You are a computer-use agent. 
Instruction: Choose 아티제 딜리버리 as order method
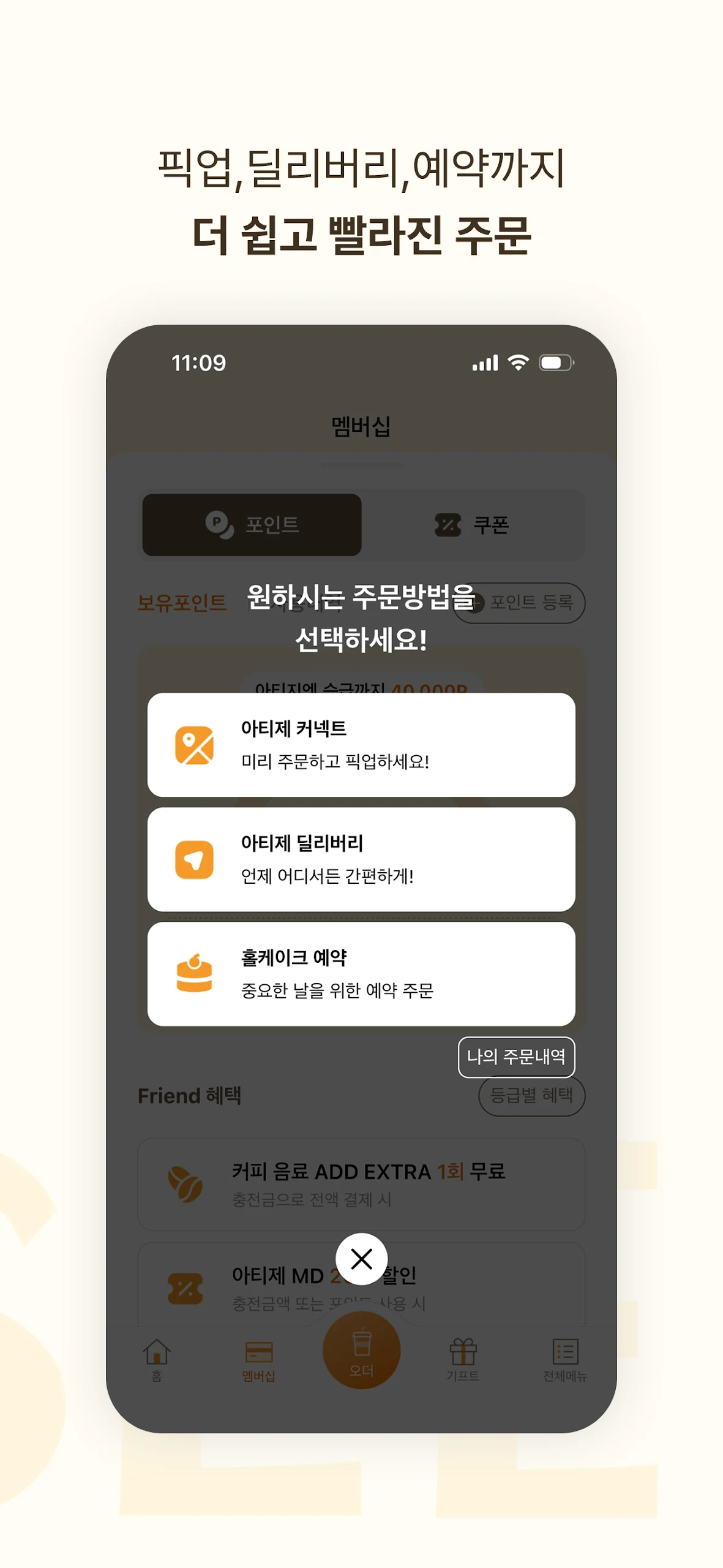[x=361, y=859]
